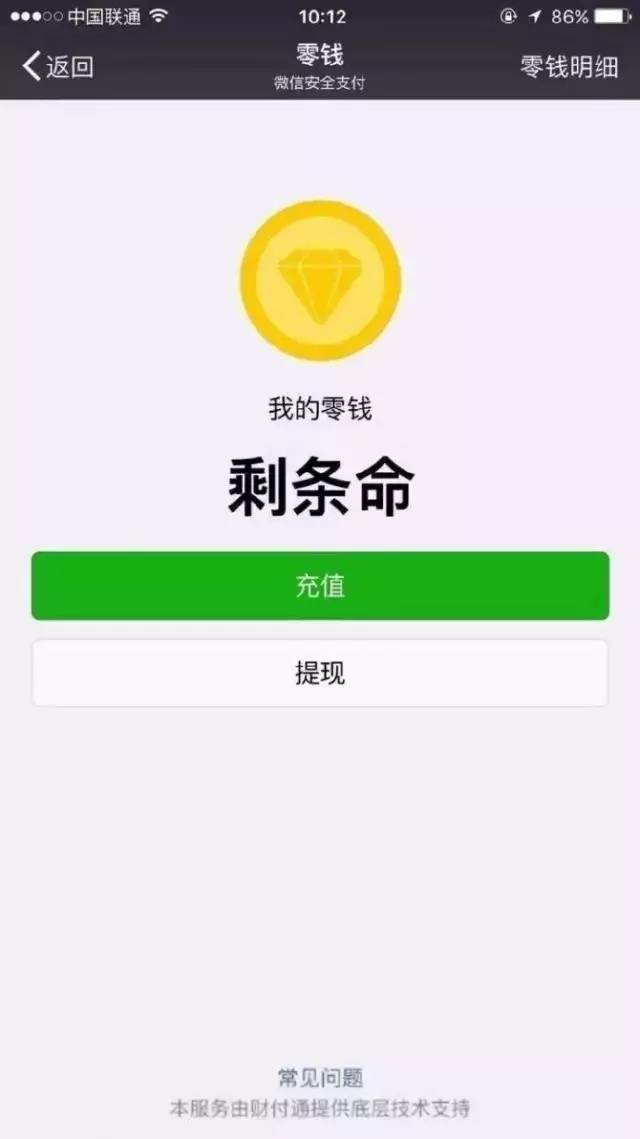Open the 常见问题 help link
This screenshot has height=1139, width=640.
coord(320,1077)
